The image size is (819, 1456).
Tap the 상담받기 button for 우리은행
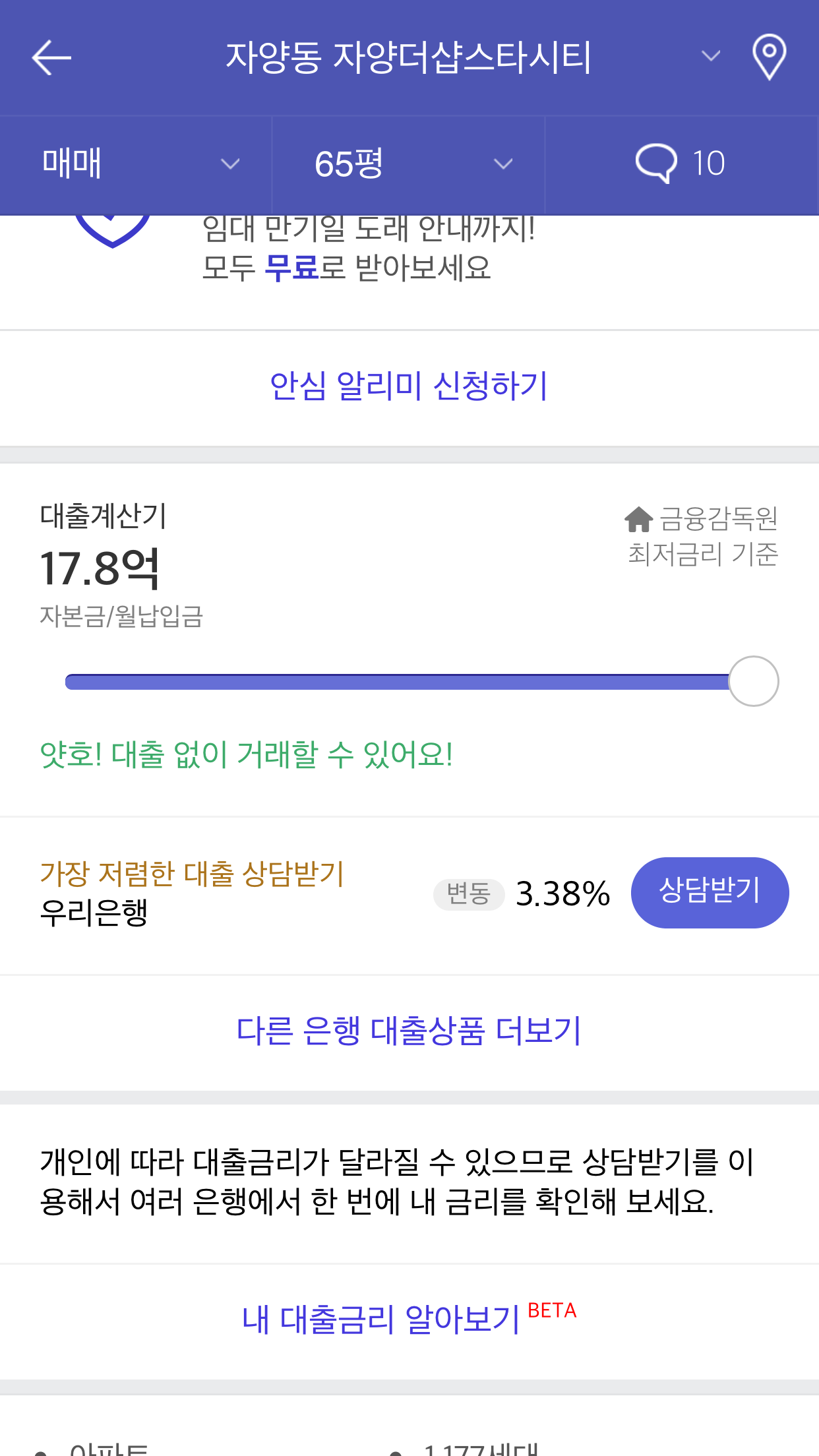tap(710, 892)
